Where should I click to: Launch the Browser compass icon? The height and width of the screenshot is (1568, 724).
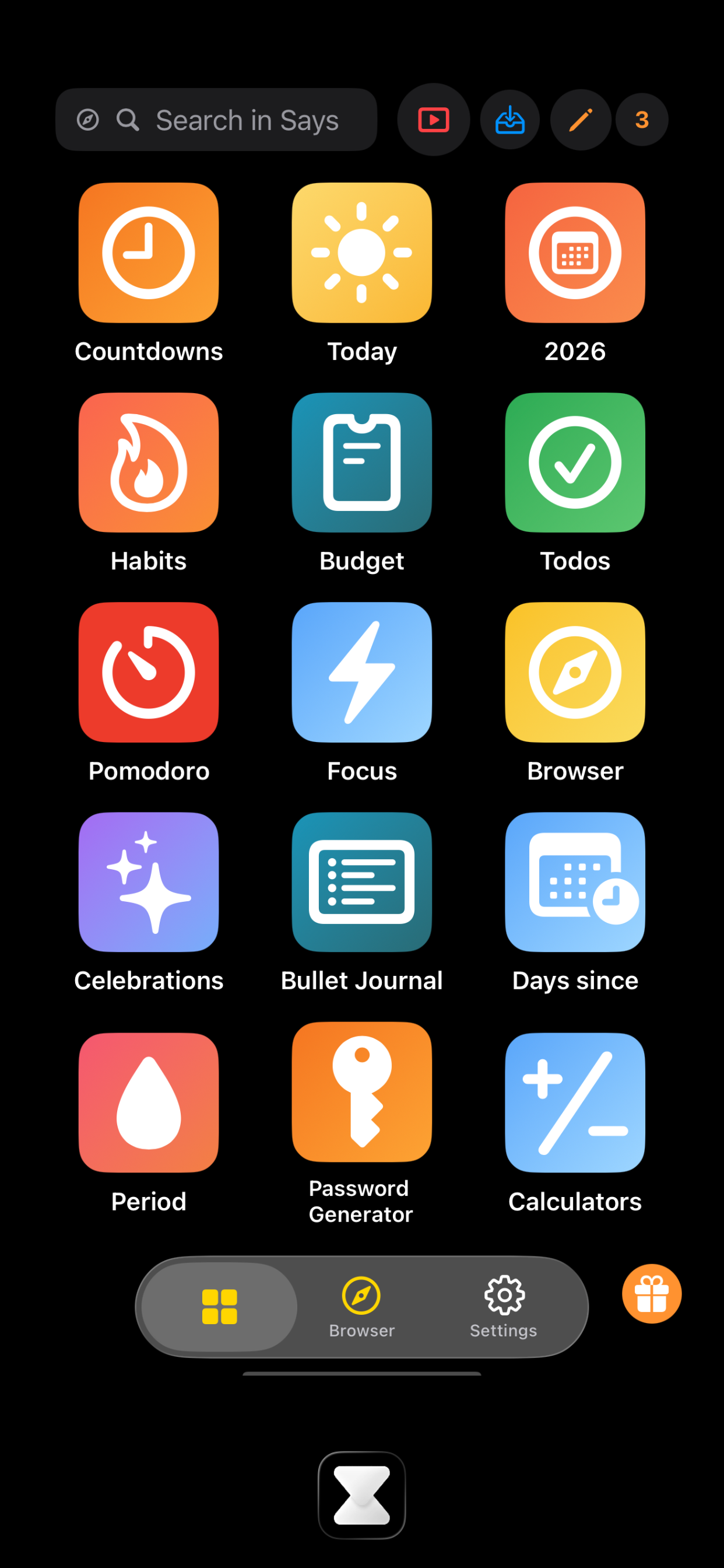(574, 672)
